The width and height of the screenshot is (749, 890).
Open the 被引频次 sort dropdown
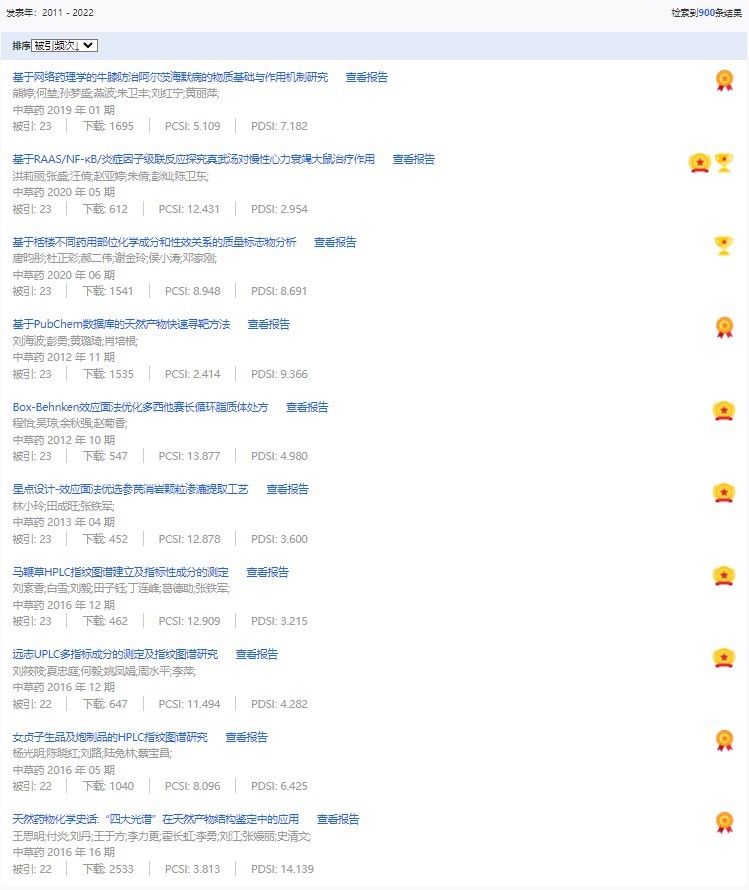click(x=64, y=45)
